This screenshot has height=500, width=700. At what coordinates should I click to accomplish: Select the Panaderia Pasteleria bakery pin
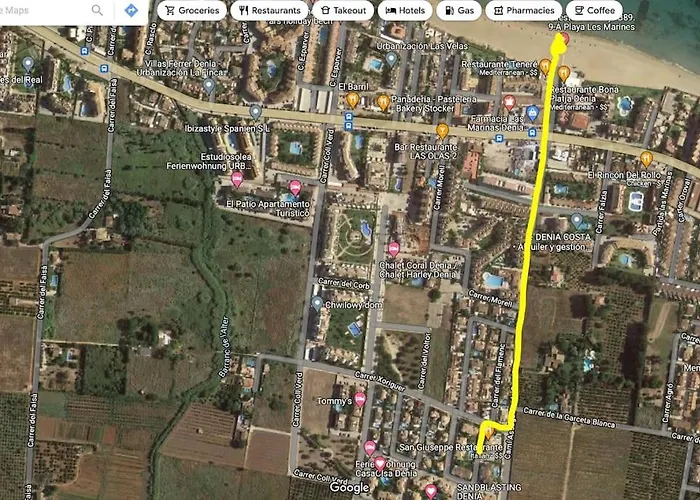(383, 102)
